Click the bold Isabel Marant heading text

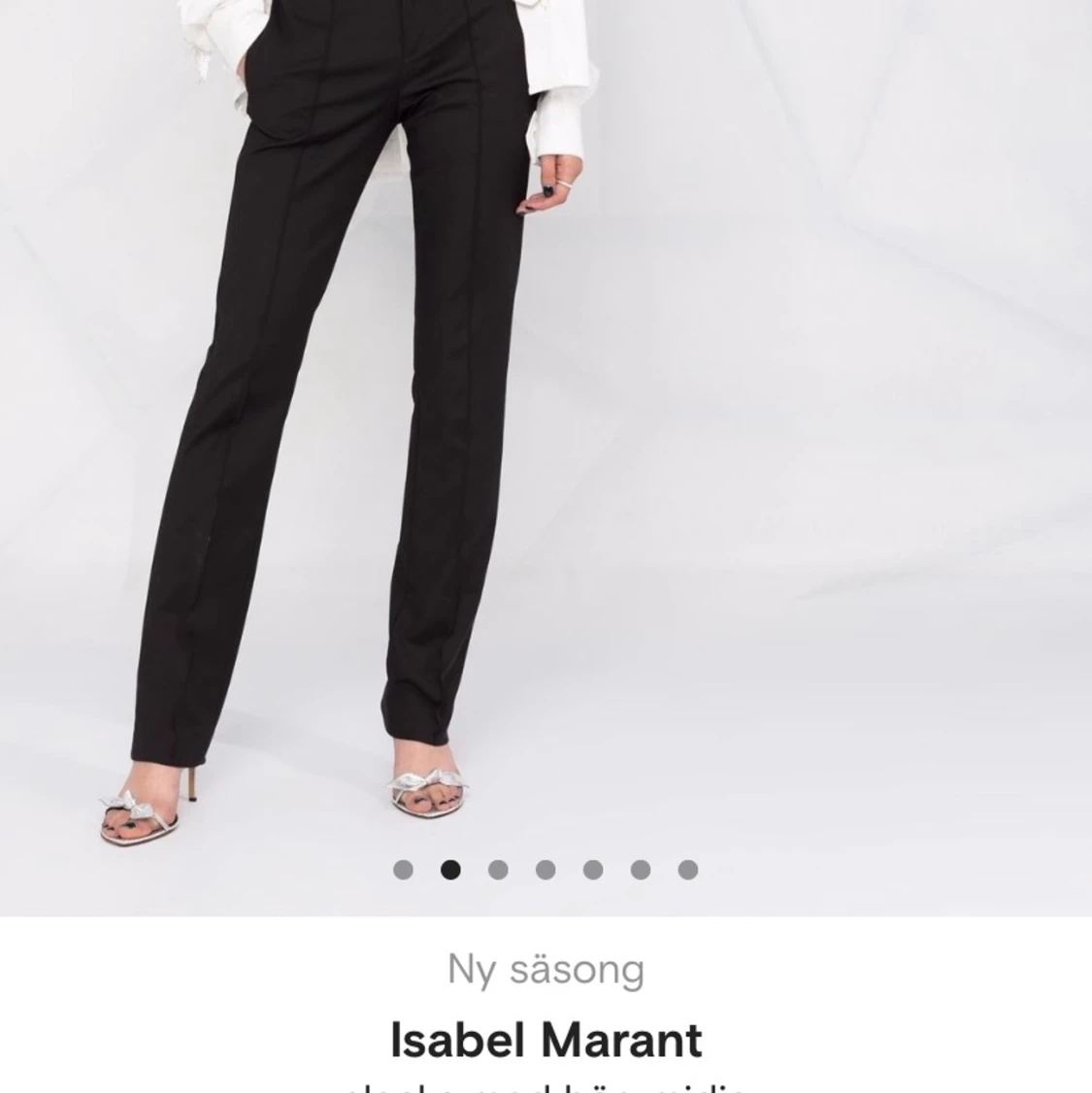click(x=546, y=1039)
